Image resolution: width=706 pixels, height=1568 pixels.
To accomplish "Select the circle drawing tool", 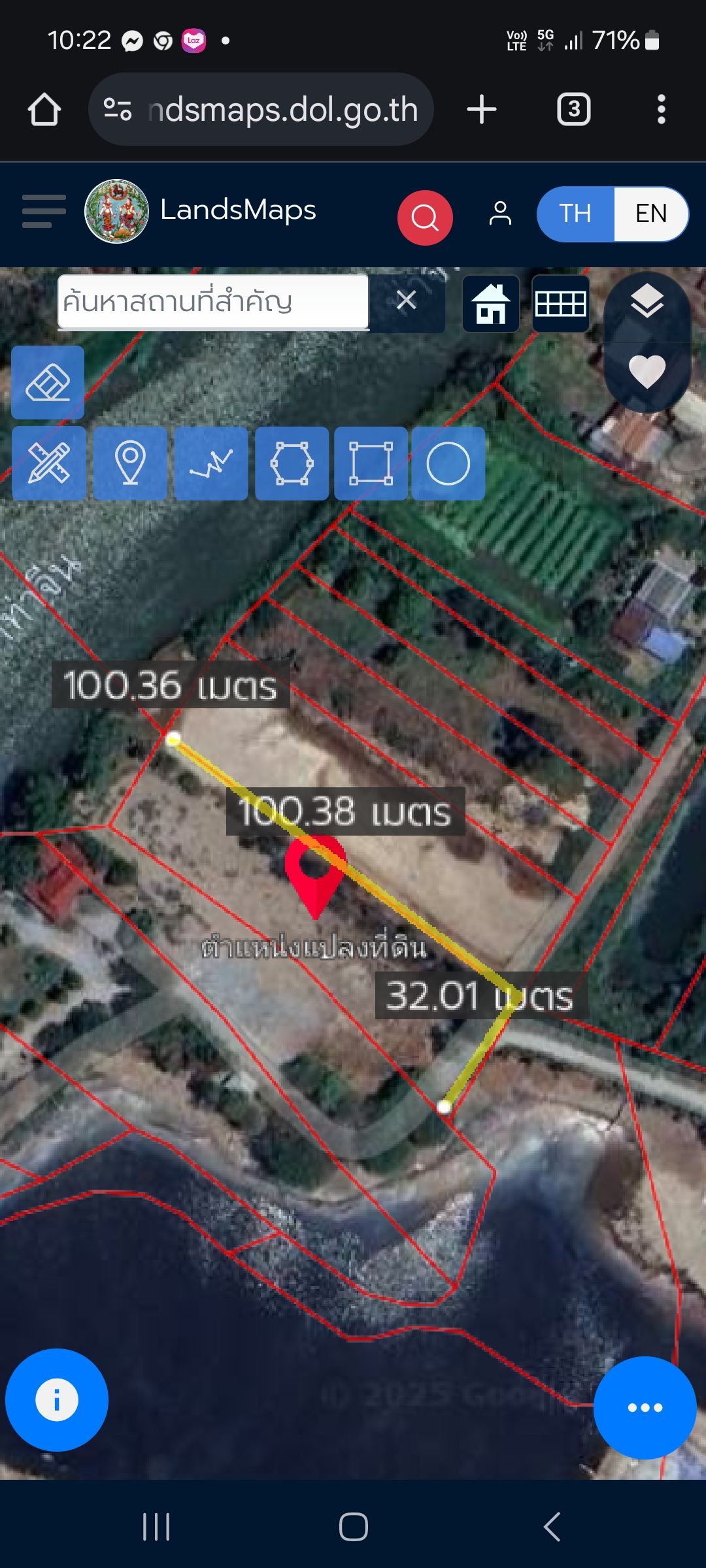I will coord(448,463).
